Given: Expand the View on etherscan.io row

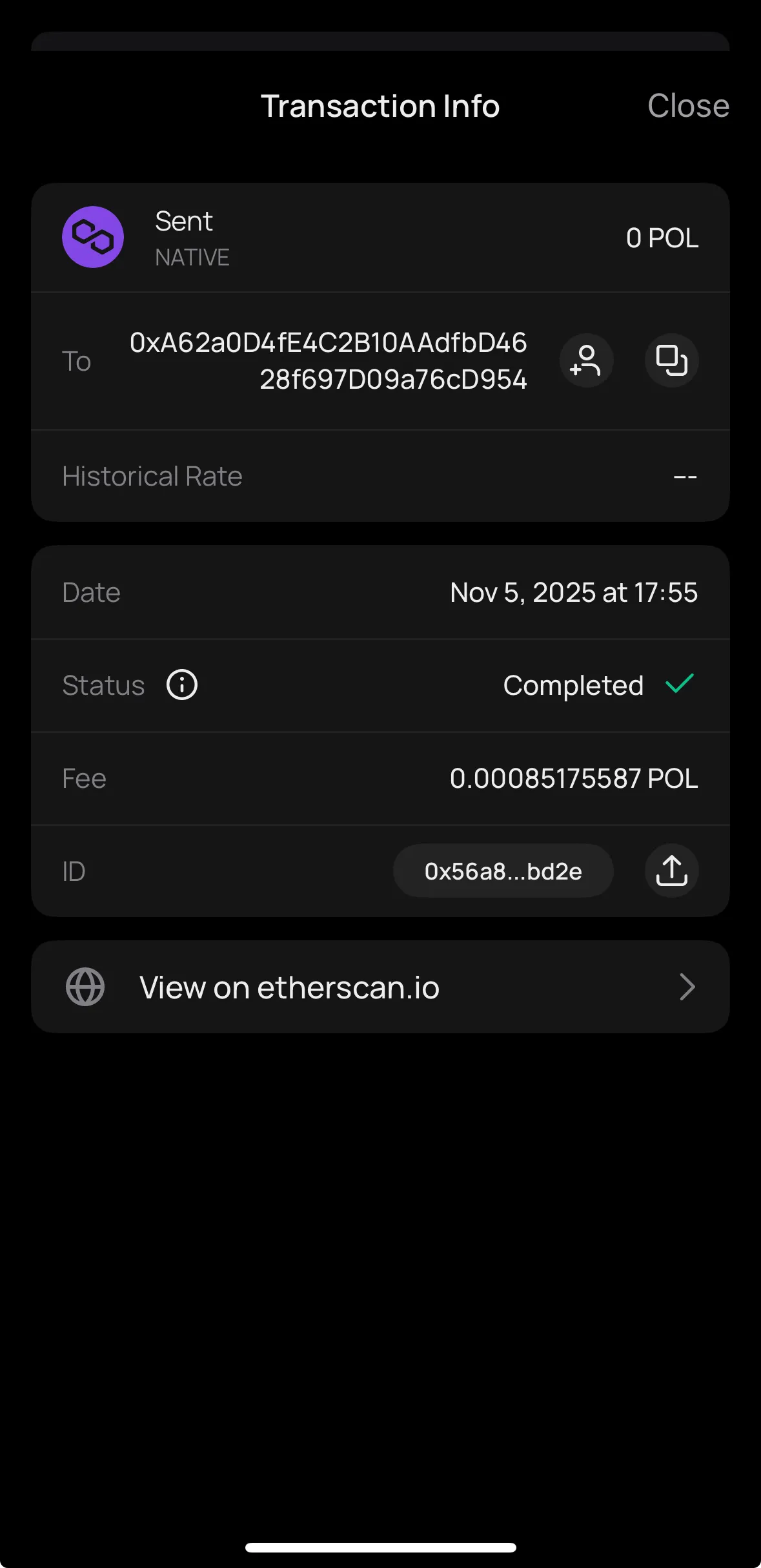Looking at the screenshot, I should point(380,987).
